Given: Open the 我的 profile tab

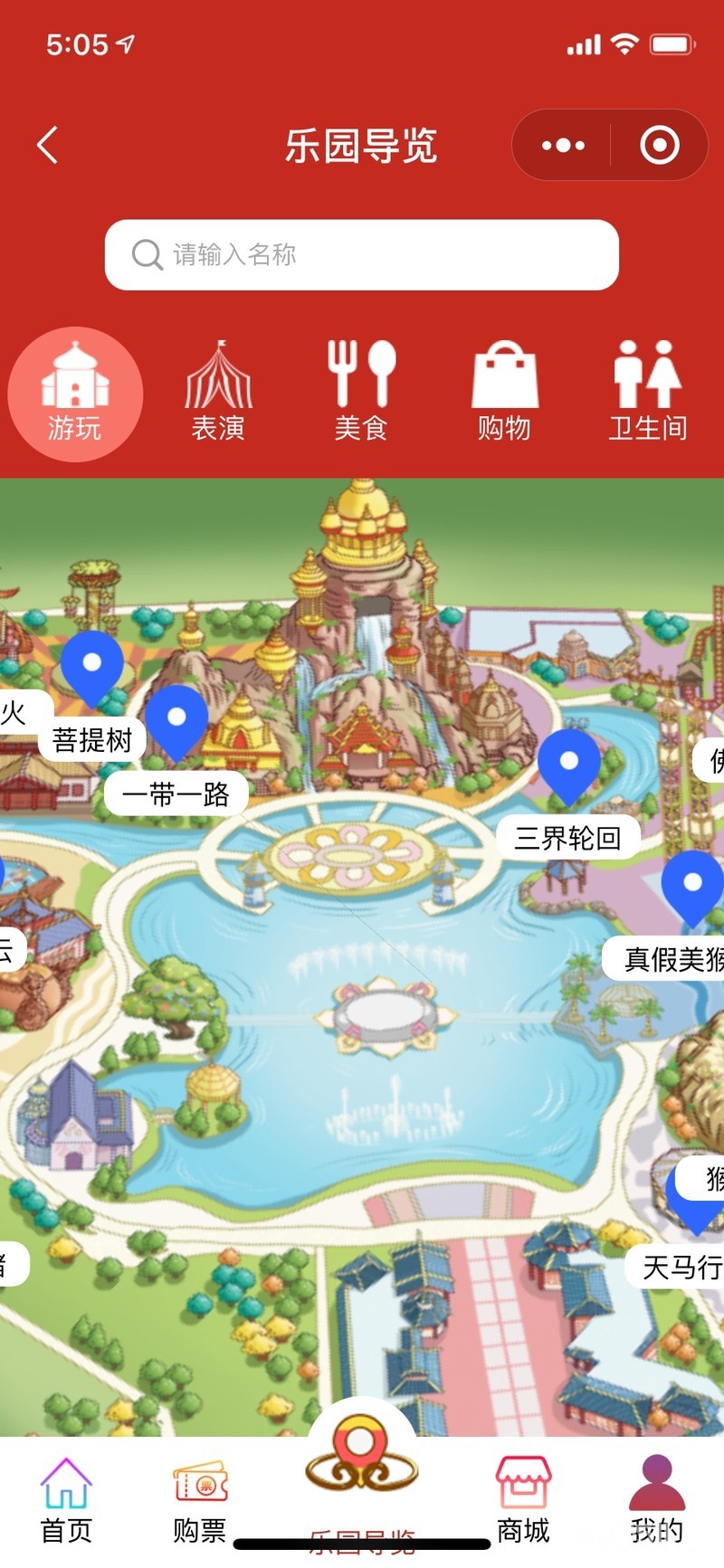Looking at the screenshot, I should (x=657, y=1502).
